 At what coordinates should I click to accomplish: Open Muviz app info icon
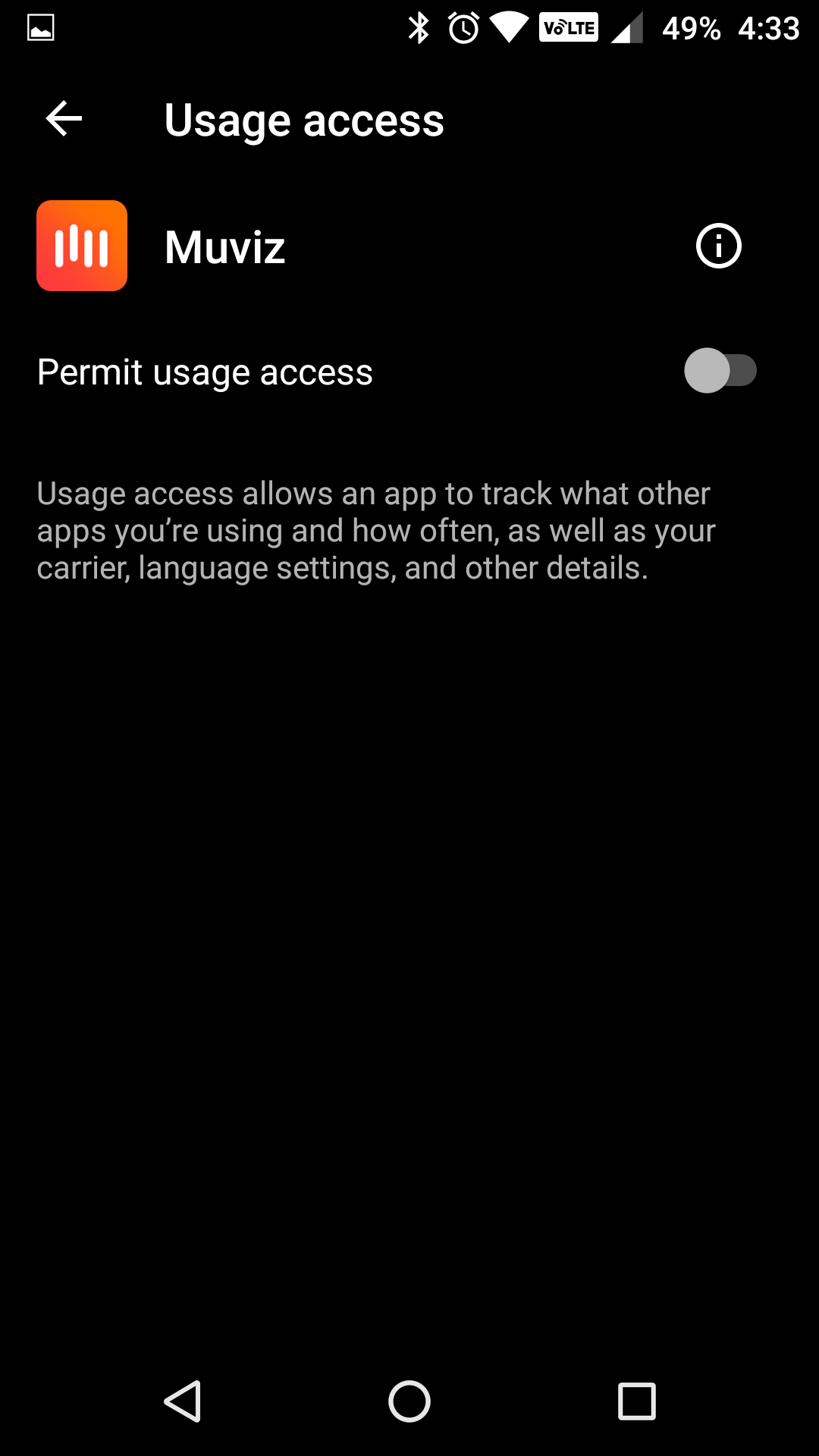click(x=718, y=246)
